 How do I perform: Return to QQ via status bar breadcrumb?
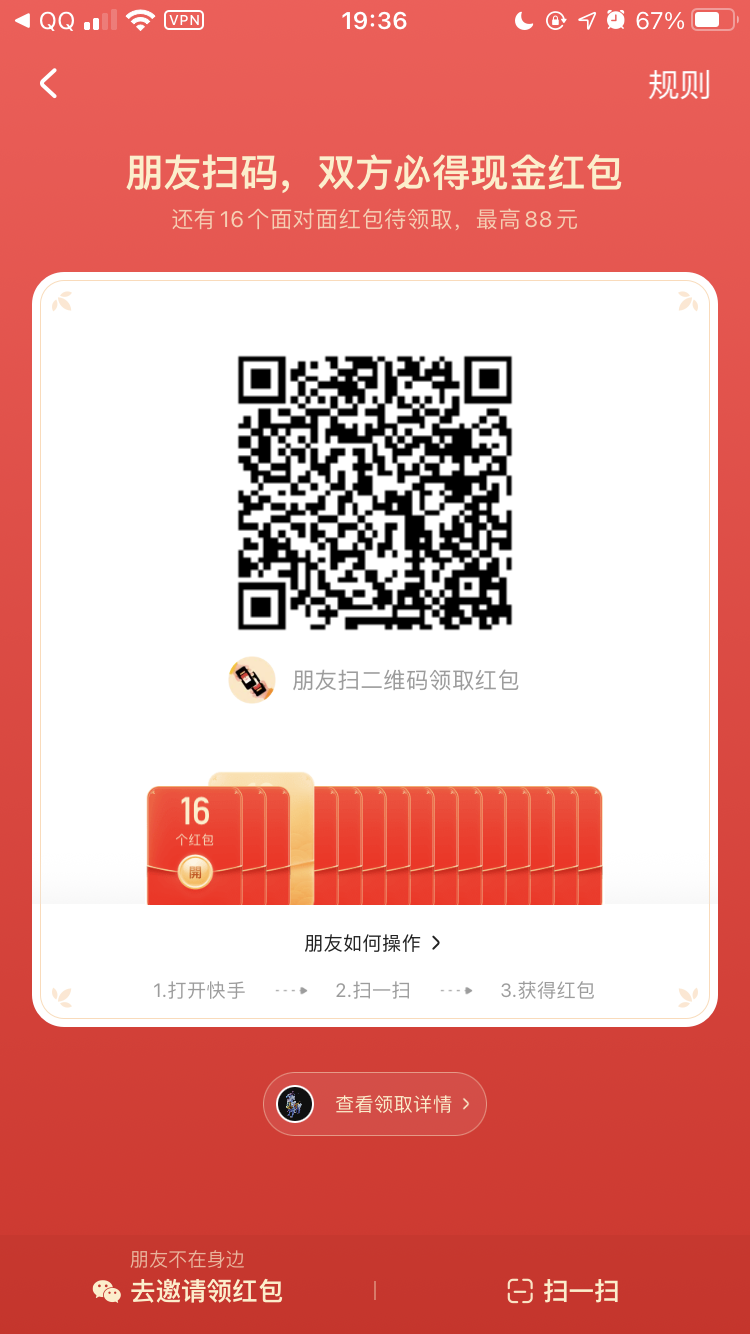(45, 20)
